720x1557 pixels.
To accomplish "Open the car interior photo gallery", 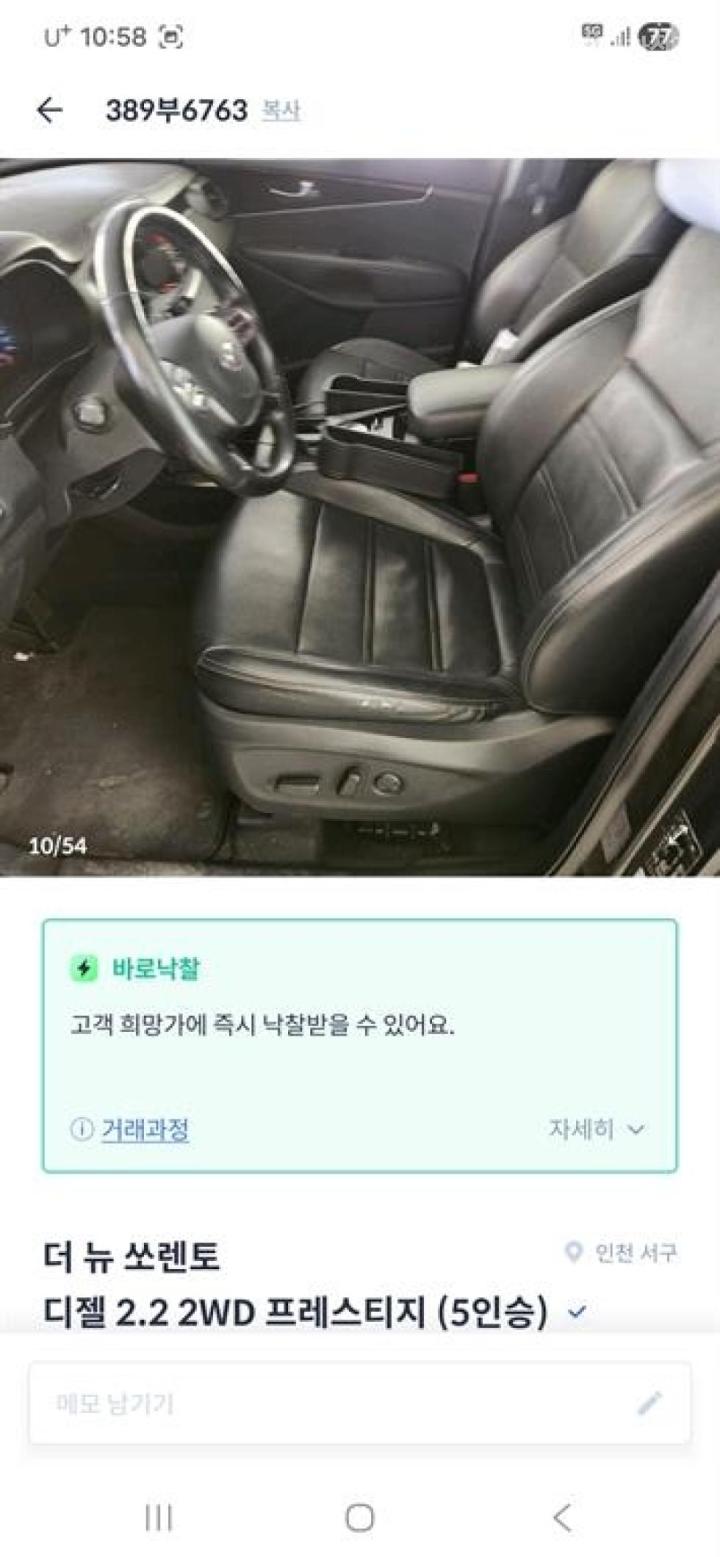I will [360, 516].
